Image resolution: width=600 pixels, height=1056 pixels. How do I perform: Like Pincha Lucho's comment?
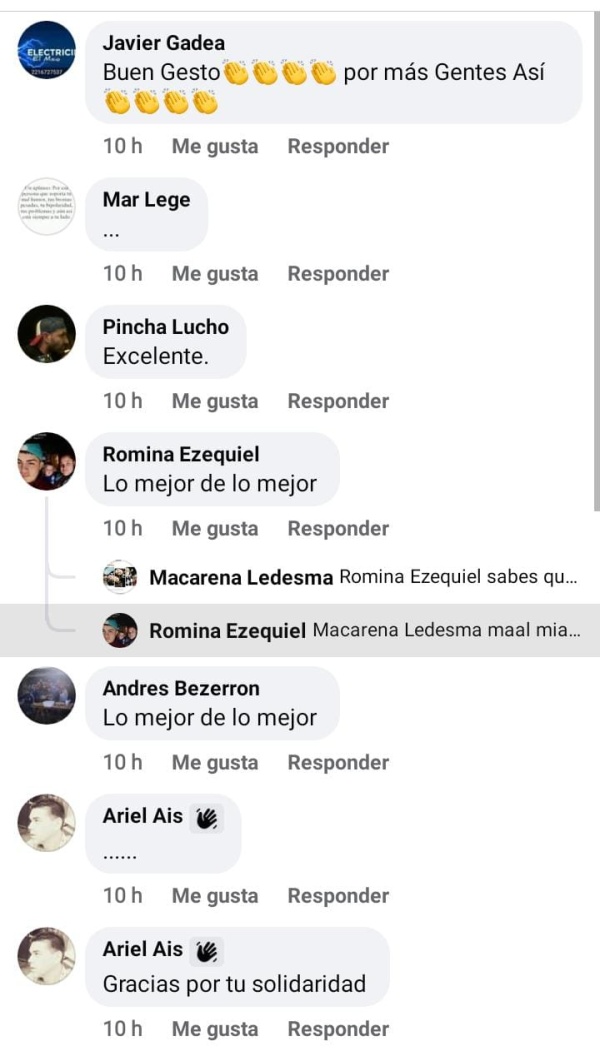(x=214, y=401)
